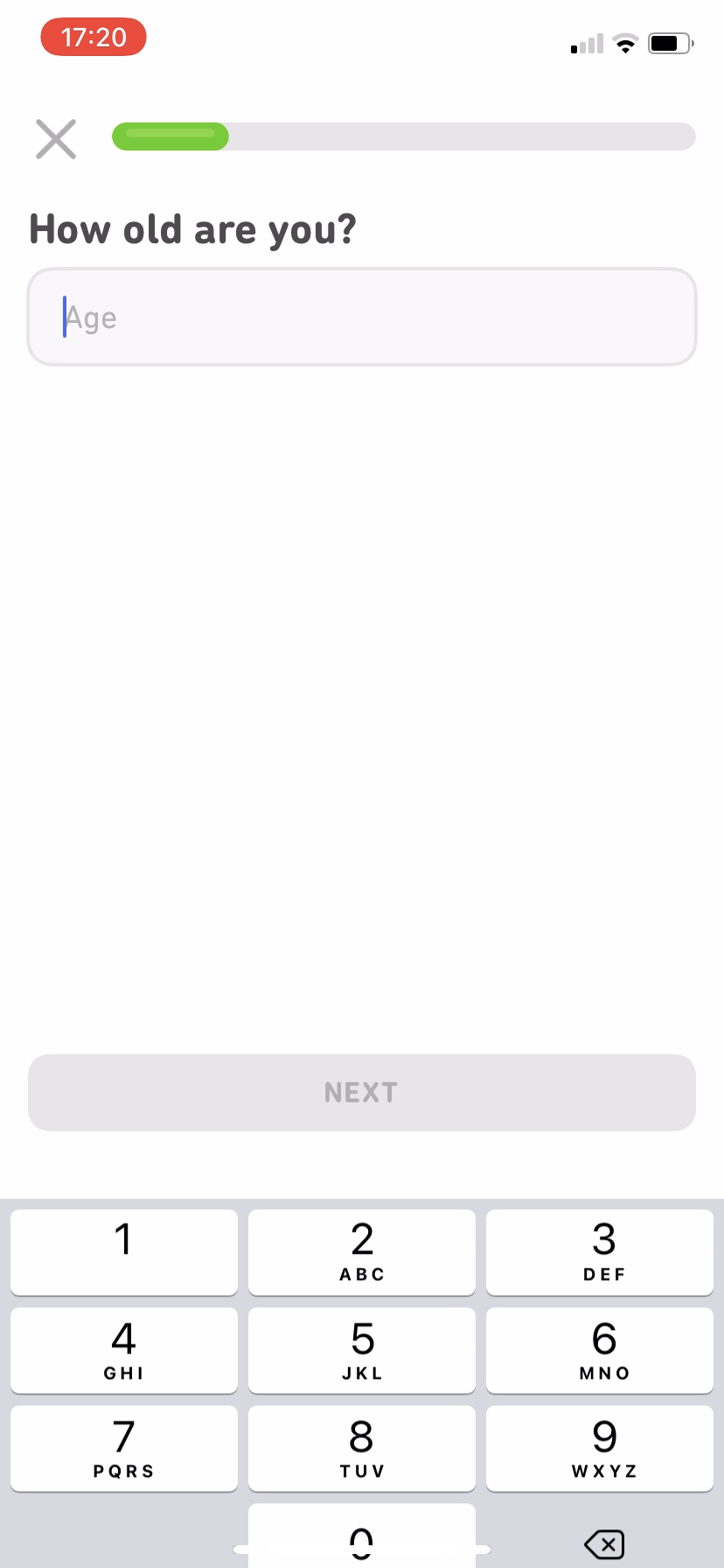The width and height of the screenshot is (724, 1568).
Task: Tap the number 5 key
Action: 361,1350
